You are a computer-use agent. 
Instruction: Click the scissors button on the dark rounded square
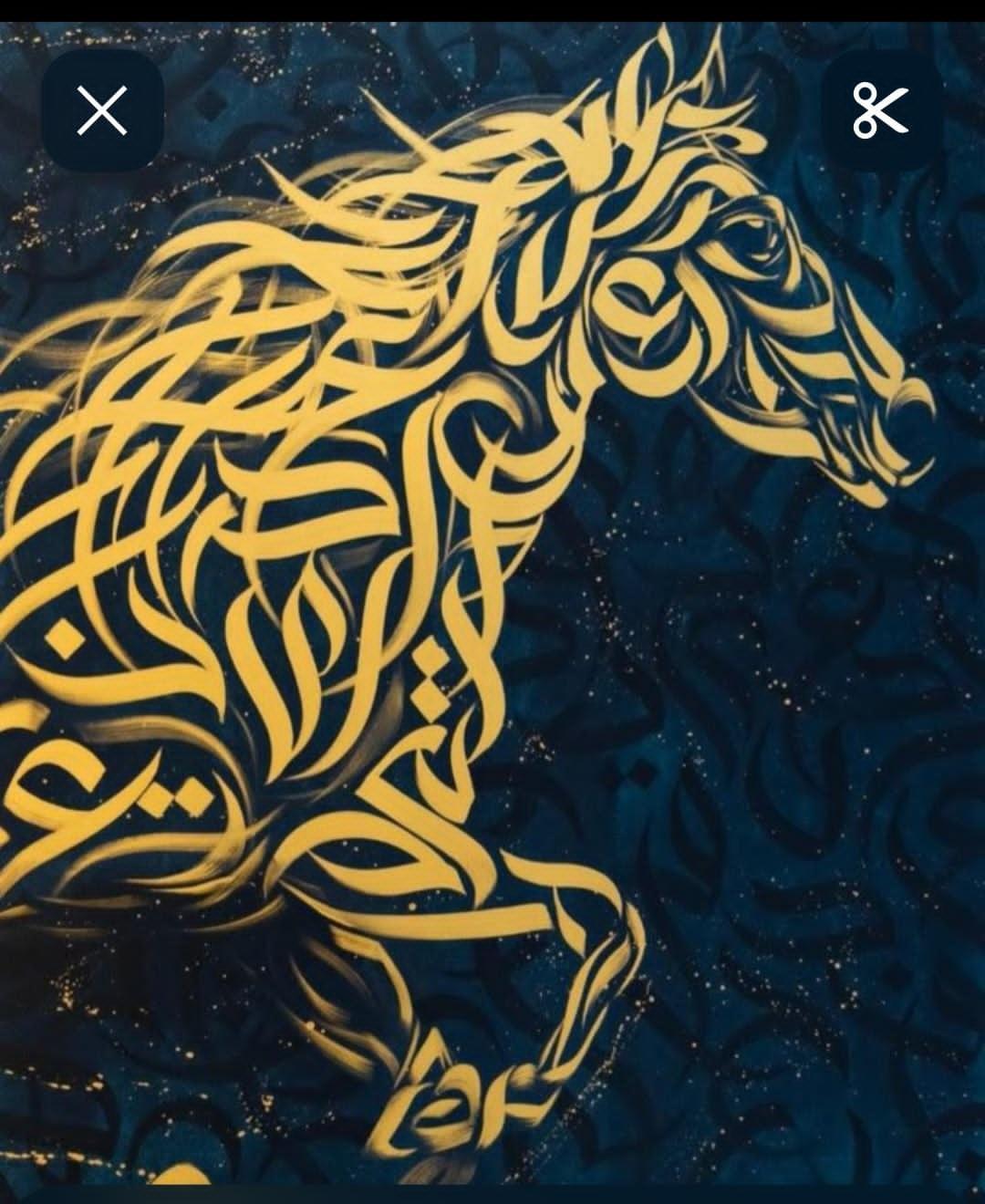(878, 108)
